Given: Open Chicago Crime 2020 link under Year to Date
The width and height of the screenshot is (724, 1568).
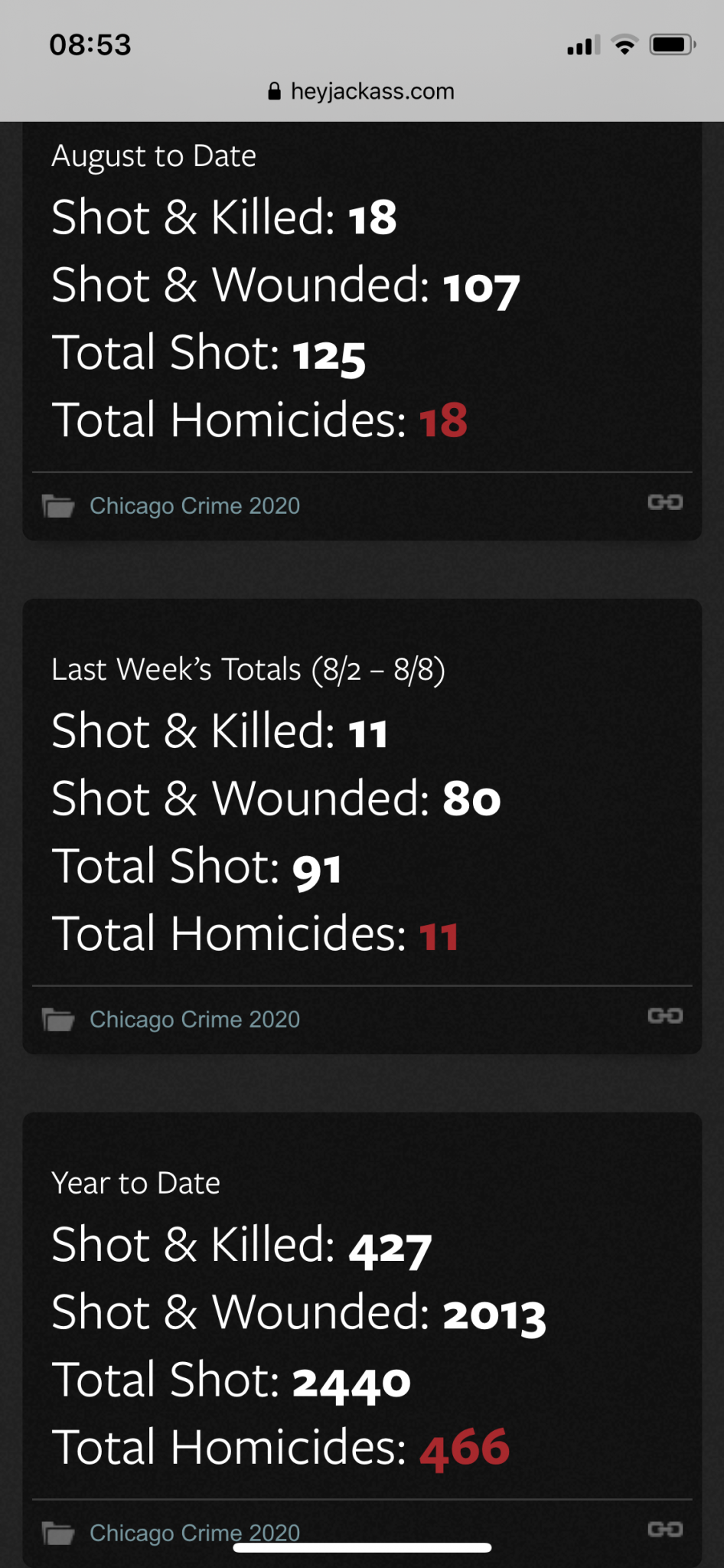Looking at the screenshot, I should tap(194, 1532).
